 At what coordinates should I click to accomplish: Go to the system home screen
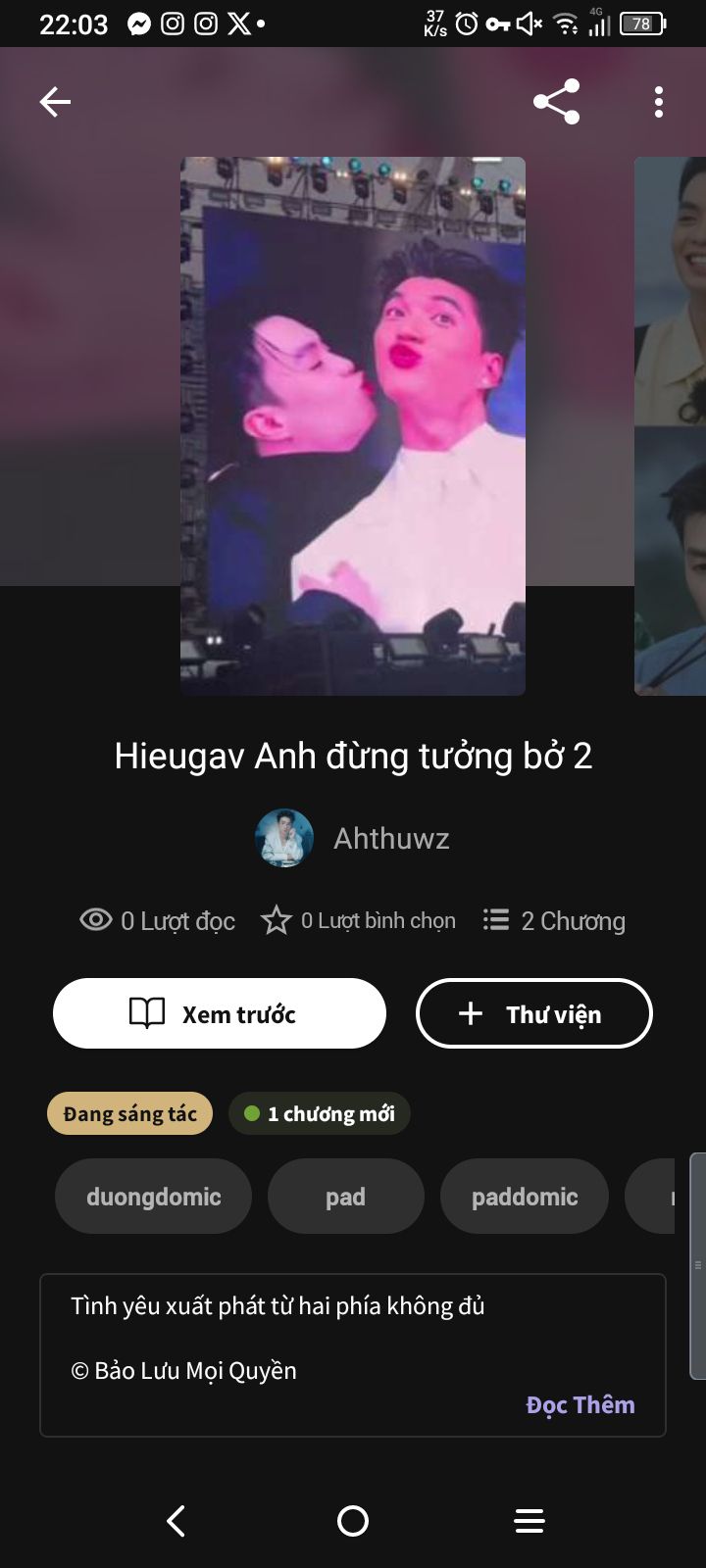tap(353, 1521)
